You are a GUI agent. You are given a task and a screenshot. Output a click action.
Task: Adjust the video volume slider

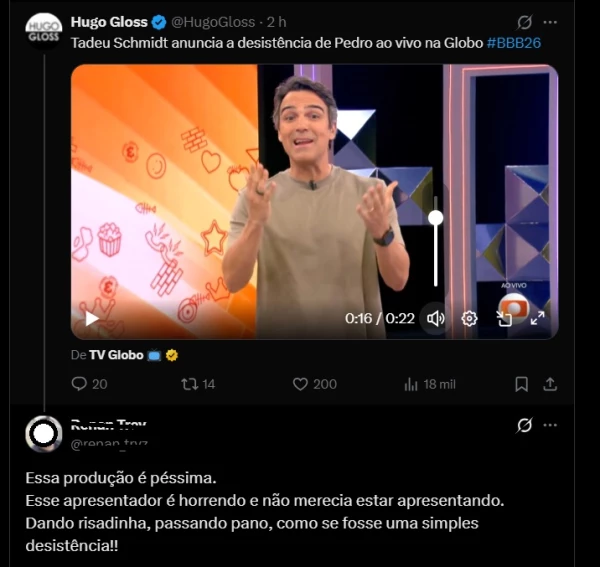tap(436, 218)
